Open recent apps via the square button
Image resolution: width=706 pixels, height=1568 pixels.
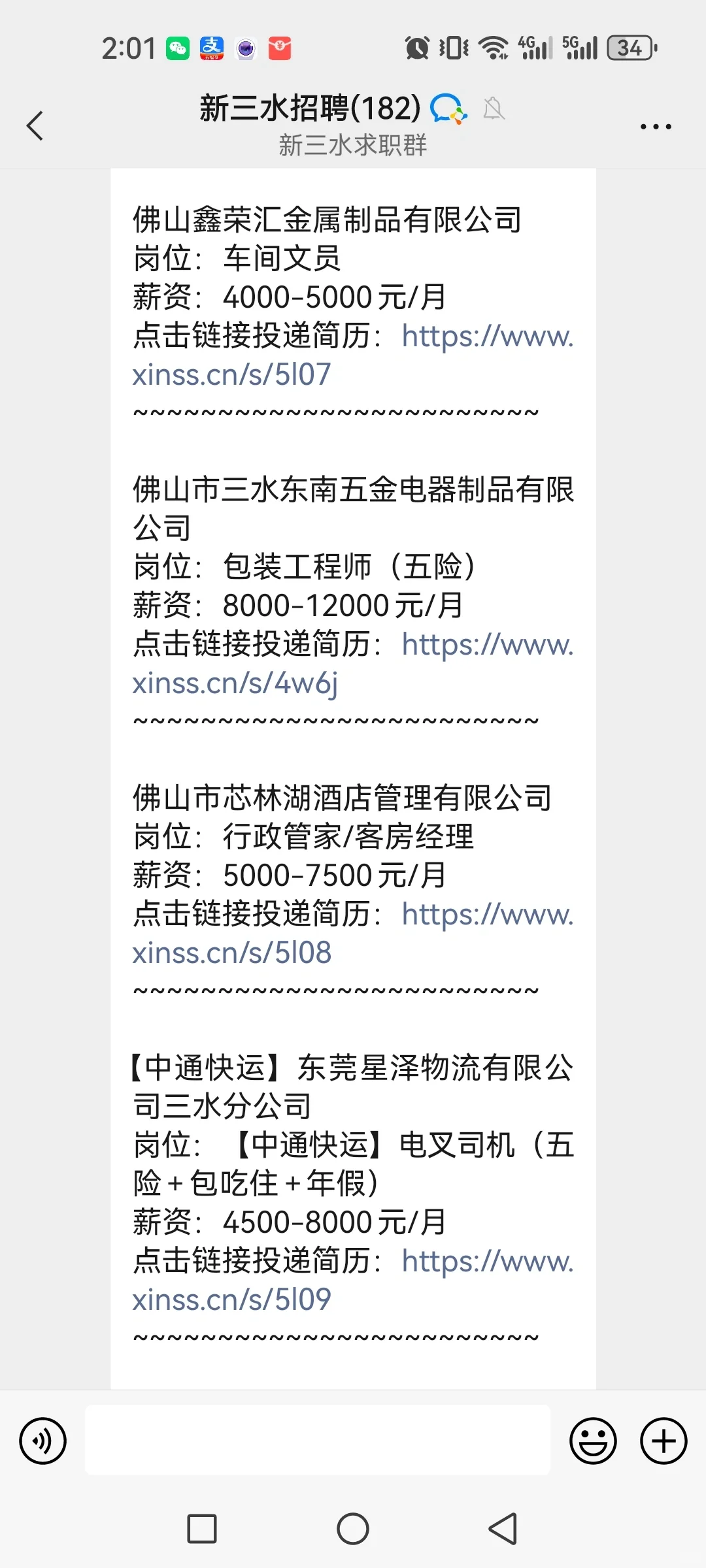[202, 1529]
